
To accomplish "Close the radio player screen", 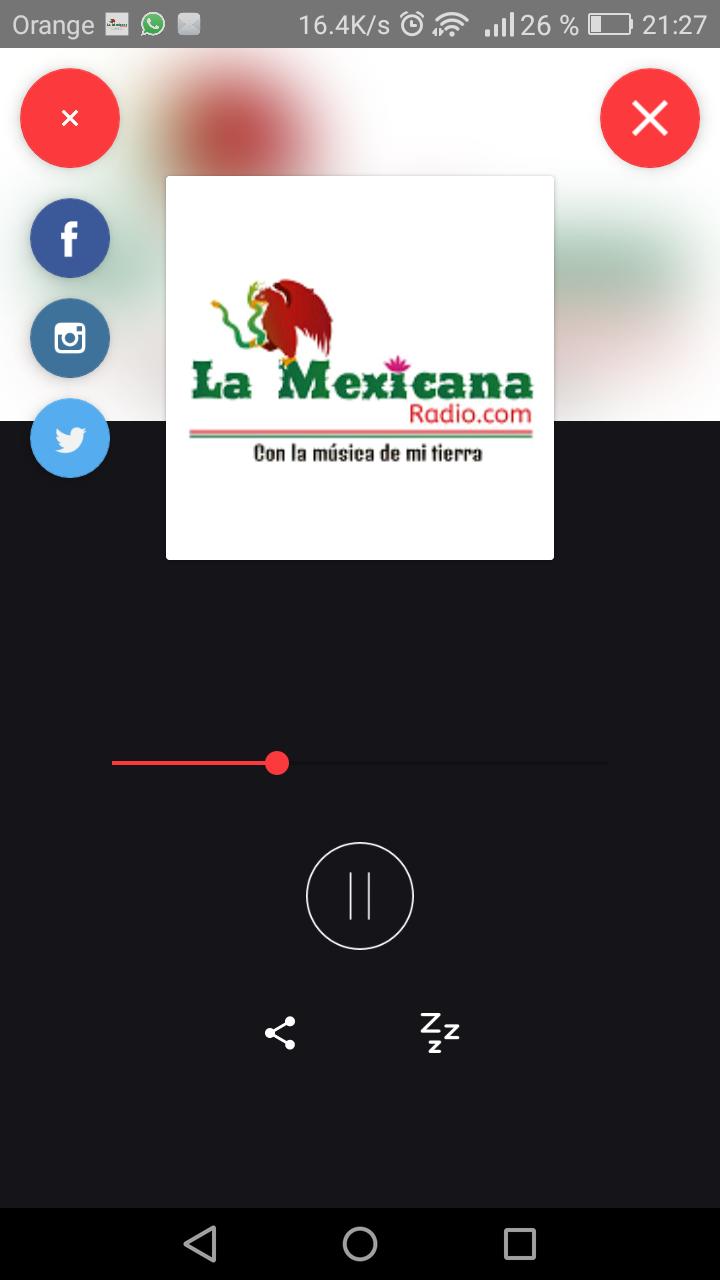I will click(649, 118).
